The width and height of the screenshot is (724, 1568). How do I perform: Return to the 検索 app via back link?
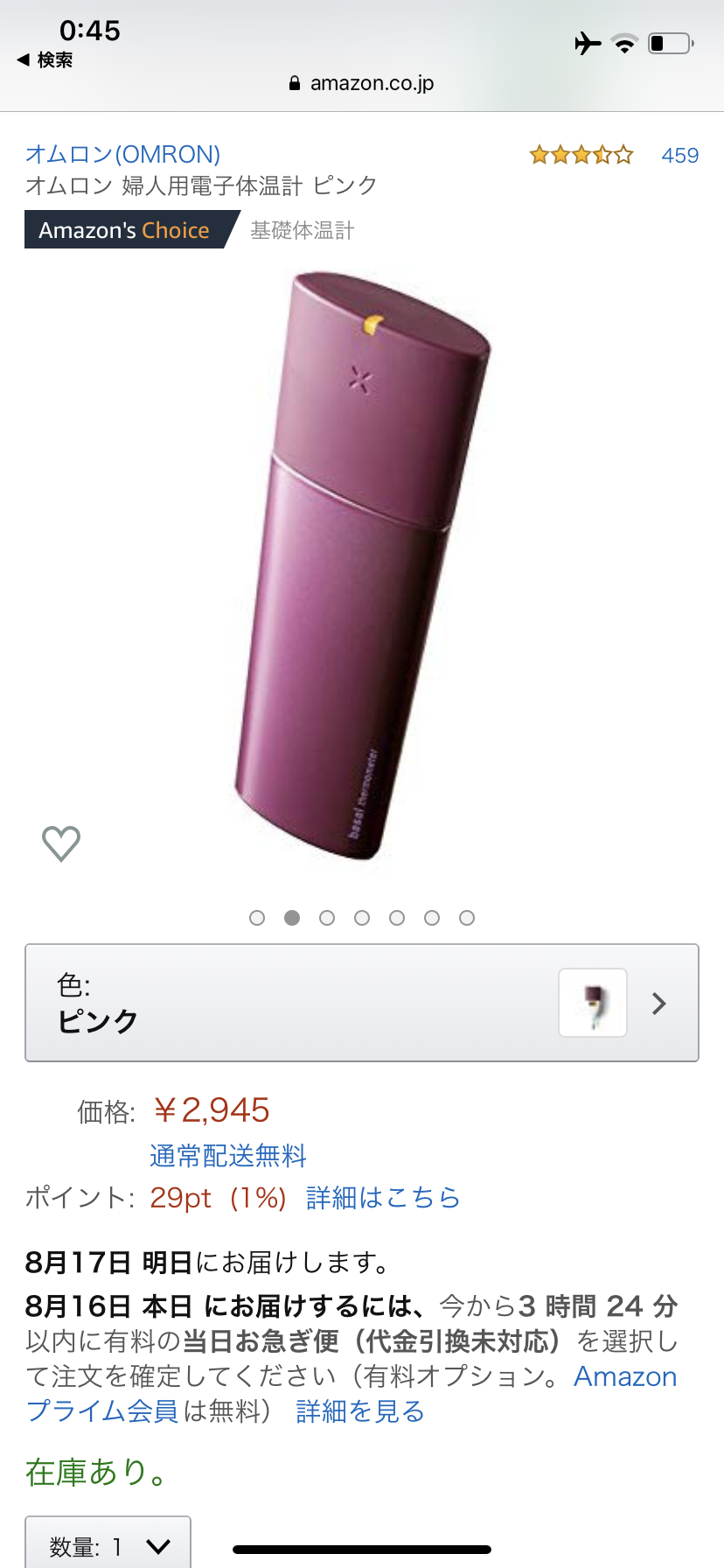pyautogui.click(x=45, y=60)
